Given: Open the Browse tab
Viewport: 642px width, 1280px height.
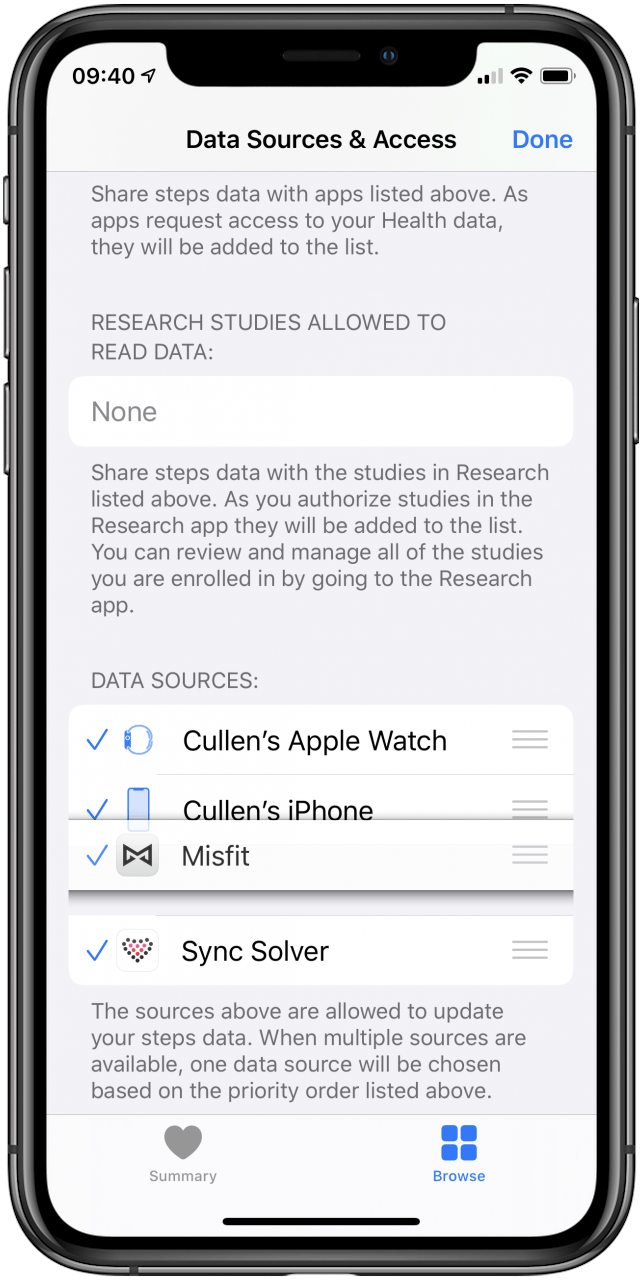Looking at the screenshot, I should [459, 1153].
